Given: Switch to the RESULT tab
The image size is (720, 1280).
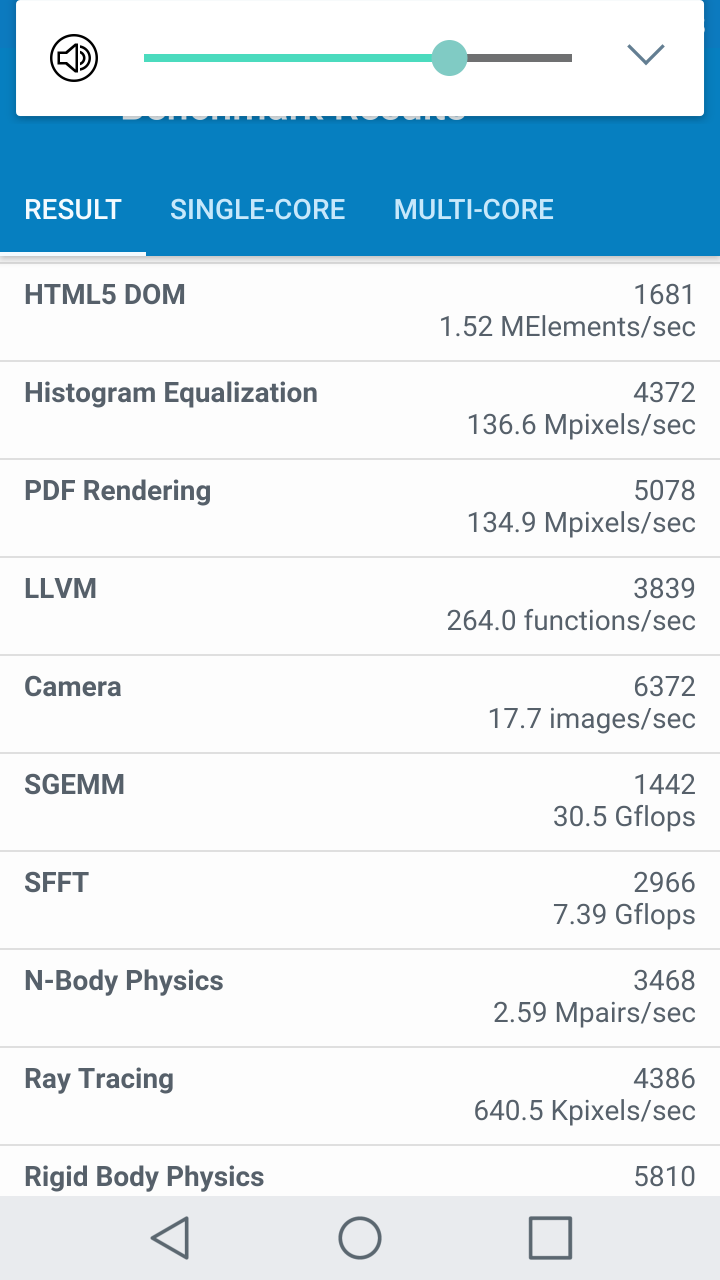Looking at the screenshot, I should coord(73,210).
